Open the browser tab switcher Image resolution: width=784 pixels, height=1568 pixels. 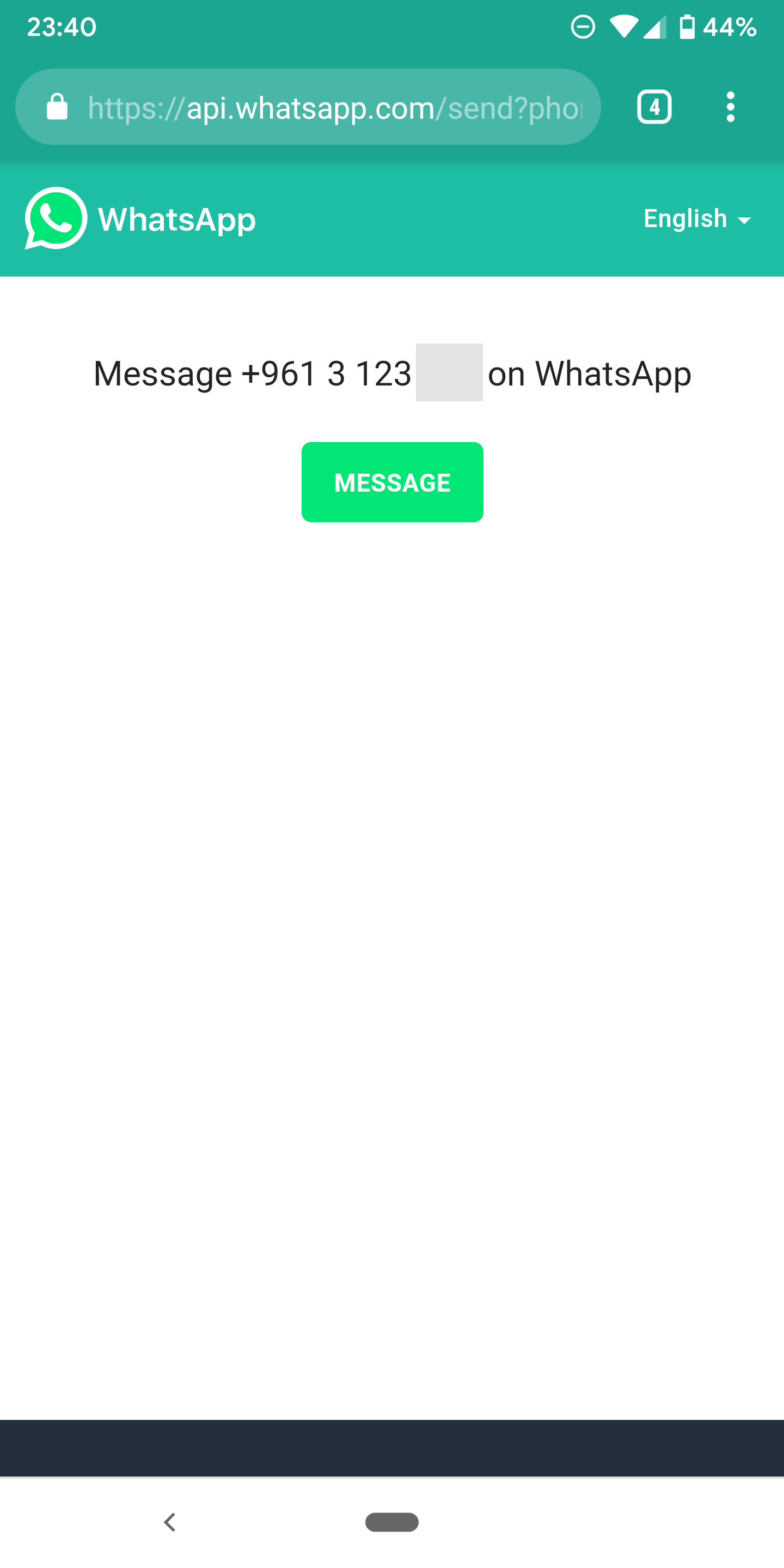[x=654, y=107]
